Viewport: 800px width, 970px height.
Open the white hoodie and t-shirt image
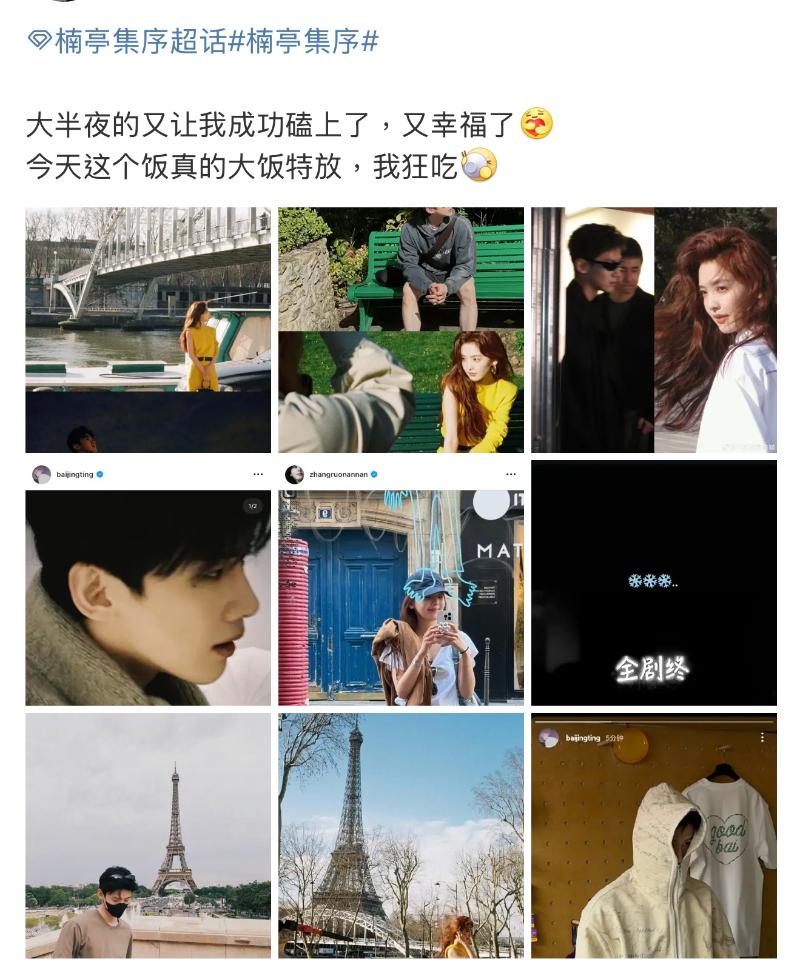(x=654, y=836)
